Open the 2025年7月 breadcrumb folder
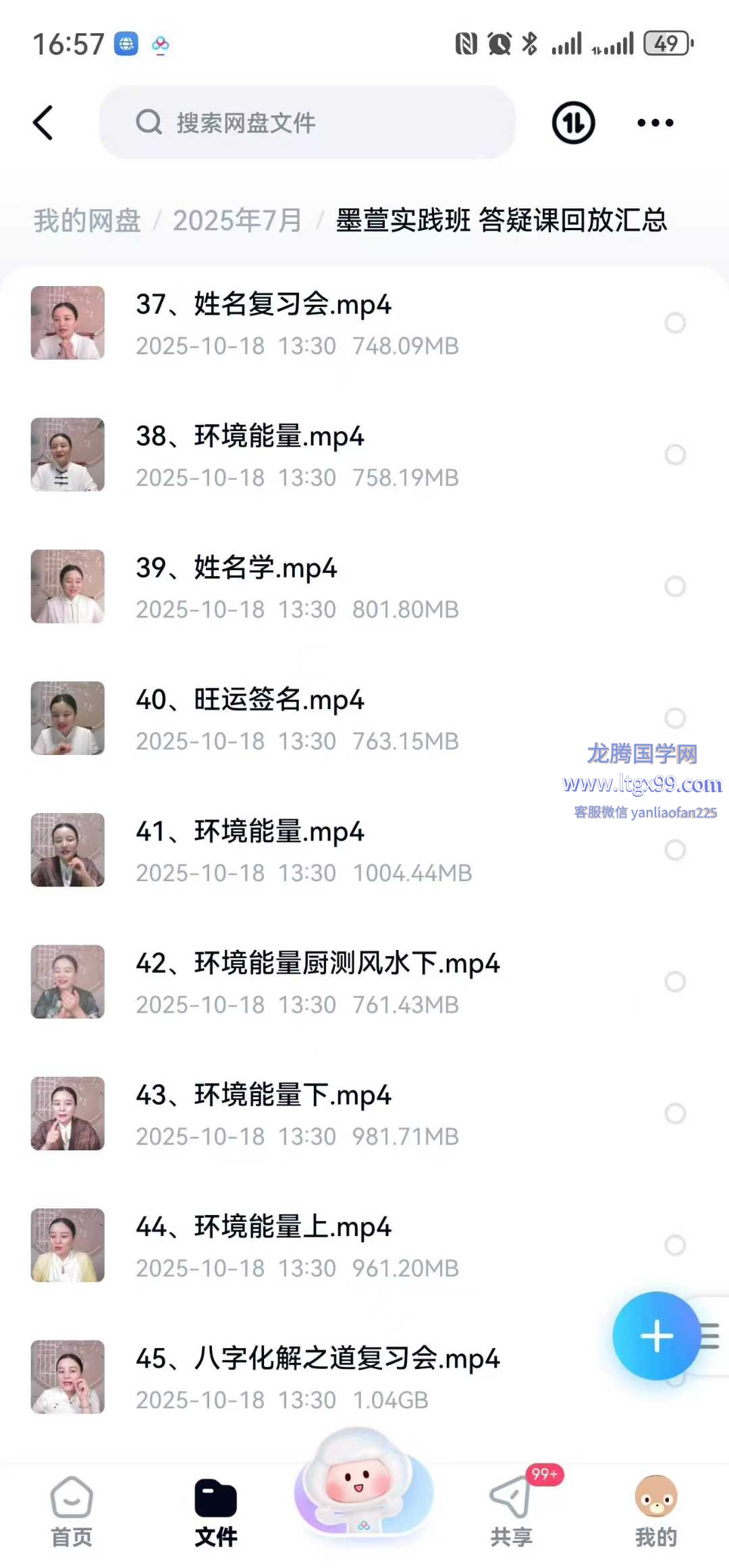Screen dimensions: 729x1568 (x=237, y=221)
